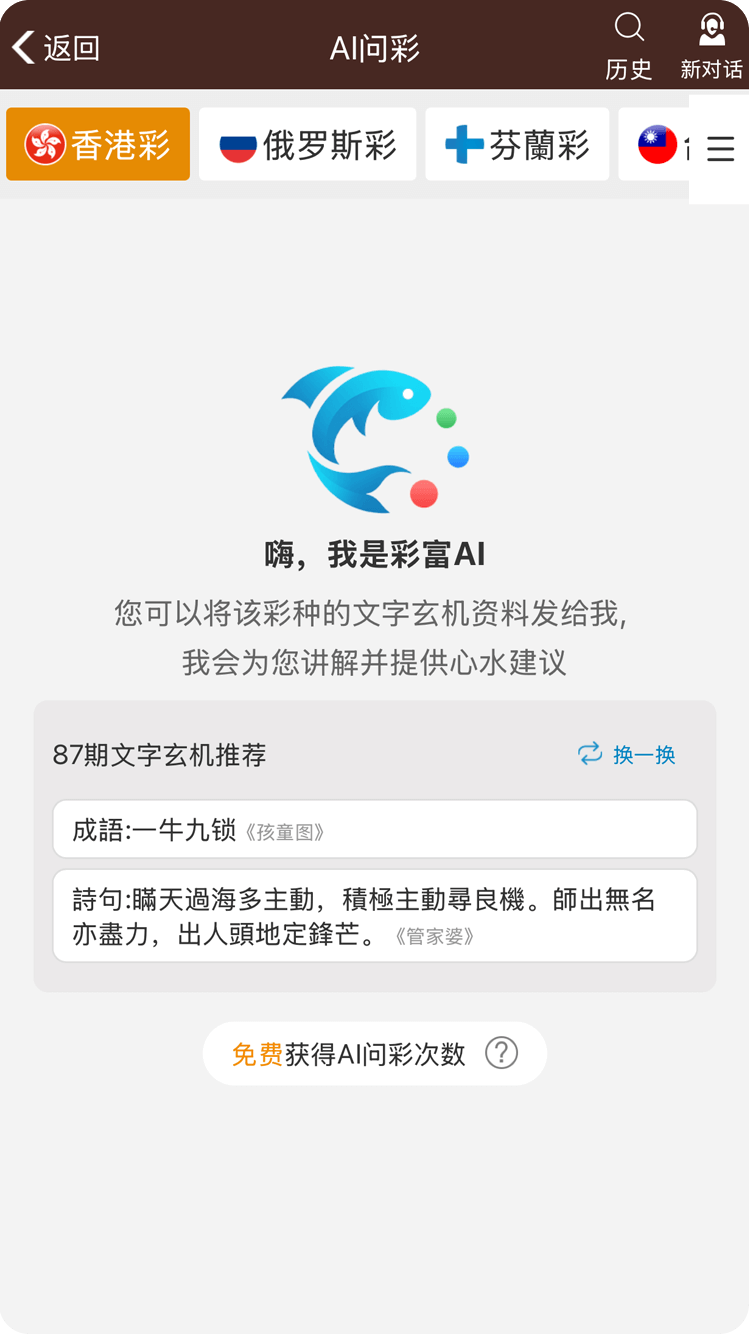This screenshot has height=1334, width=750.
Task: Switch to the 芬蘭彩 tab
Action: coord(517,145)
